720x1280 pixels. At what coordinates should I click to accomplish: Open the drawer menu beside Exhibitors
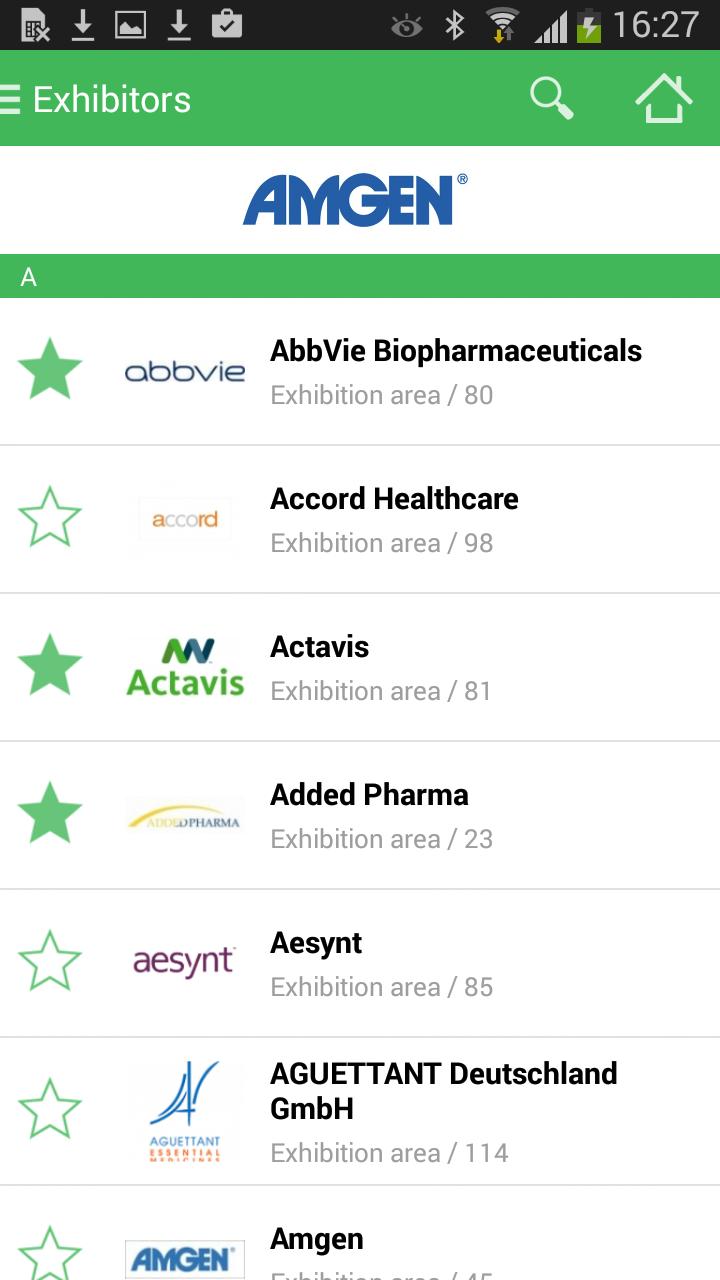tap(11, 99)
